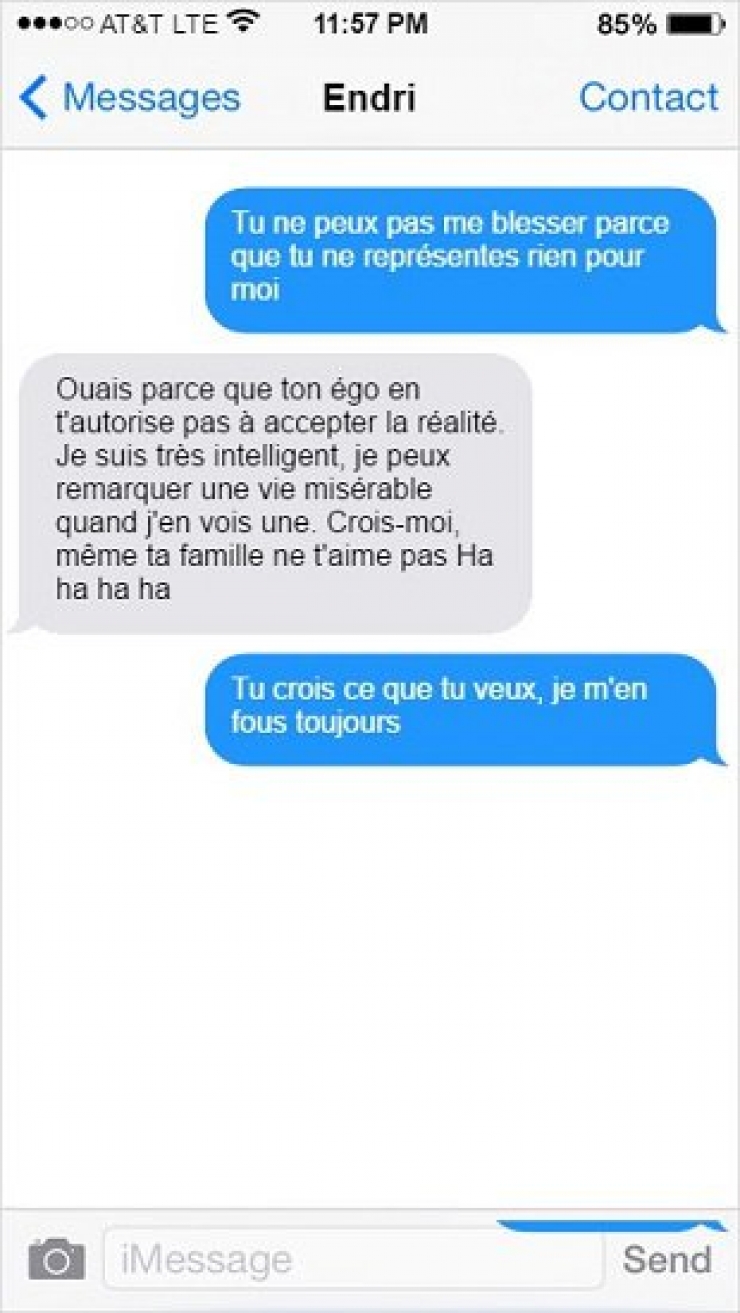Tap the Send button
740x1313 pixels.
point(667,1258)
